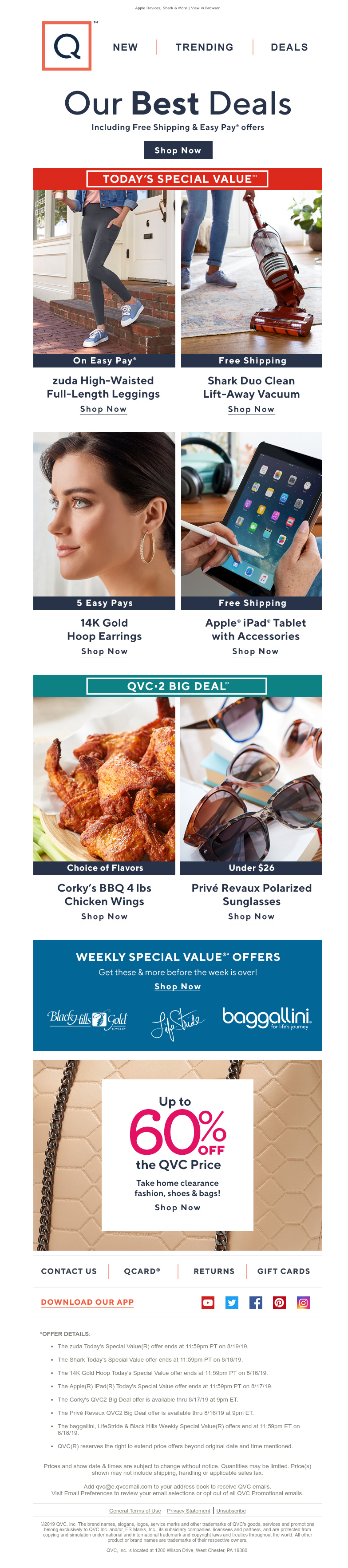
Task: Shop Now for Weekly Special Value offers
Action: click(177, 987)
